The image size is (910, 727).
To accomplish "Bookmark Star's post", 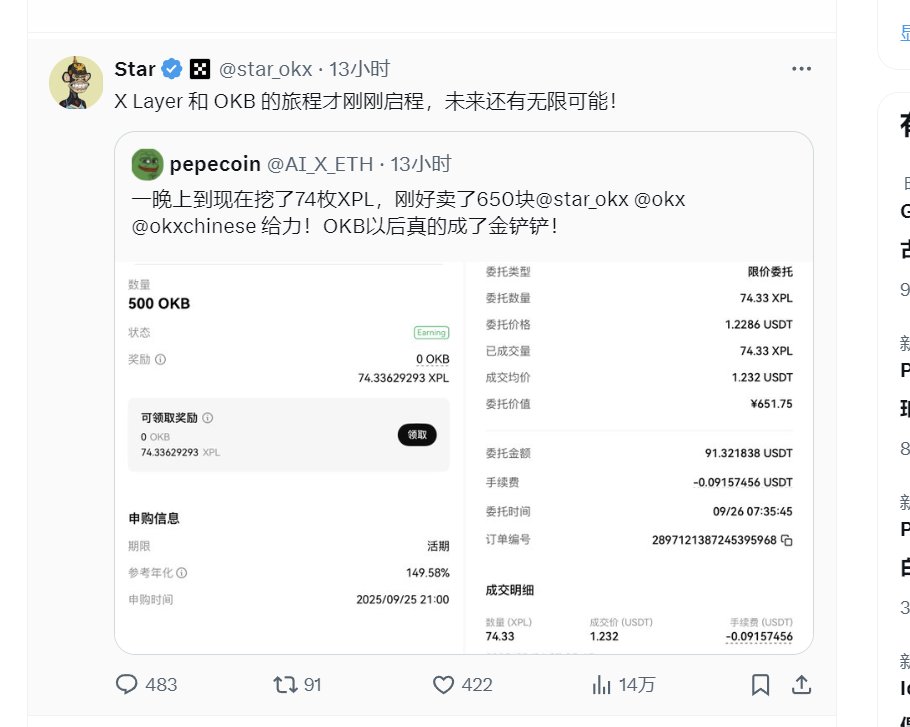I will pos(760,685).
